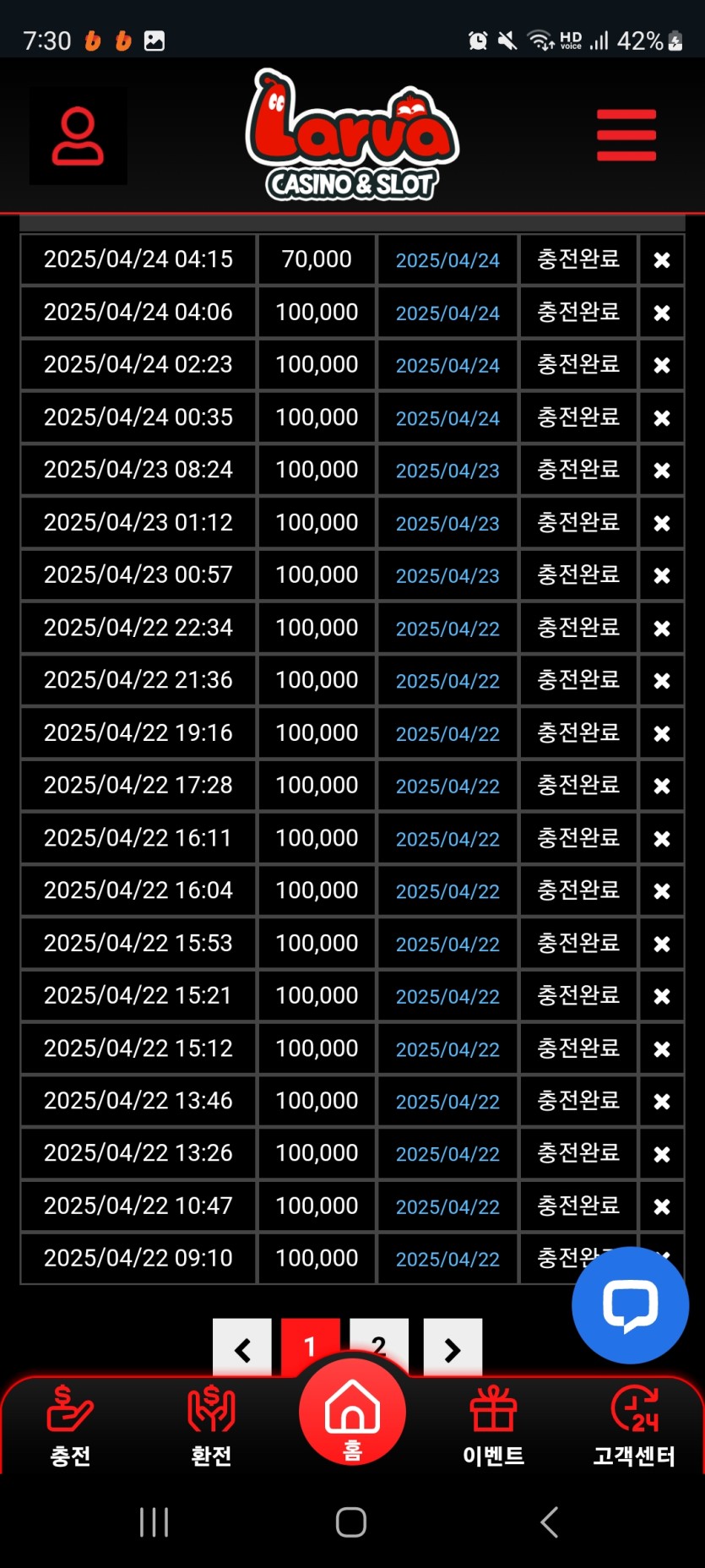
Task: Remove the 2025/04/22 22:34 entry
Action: pyautogui.click(x=661, y=629)
